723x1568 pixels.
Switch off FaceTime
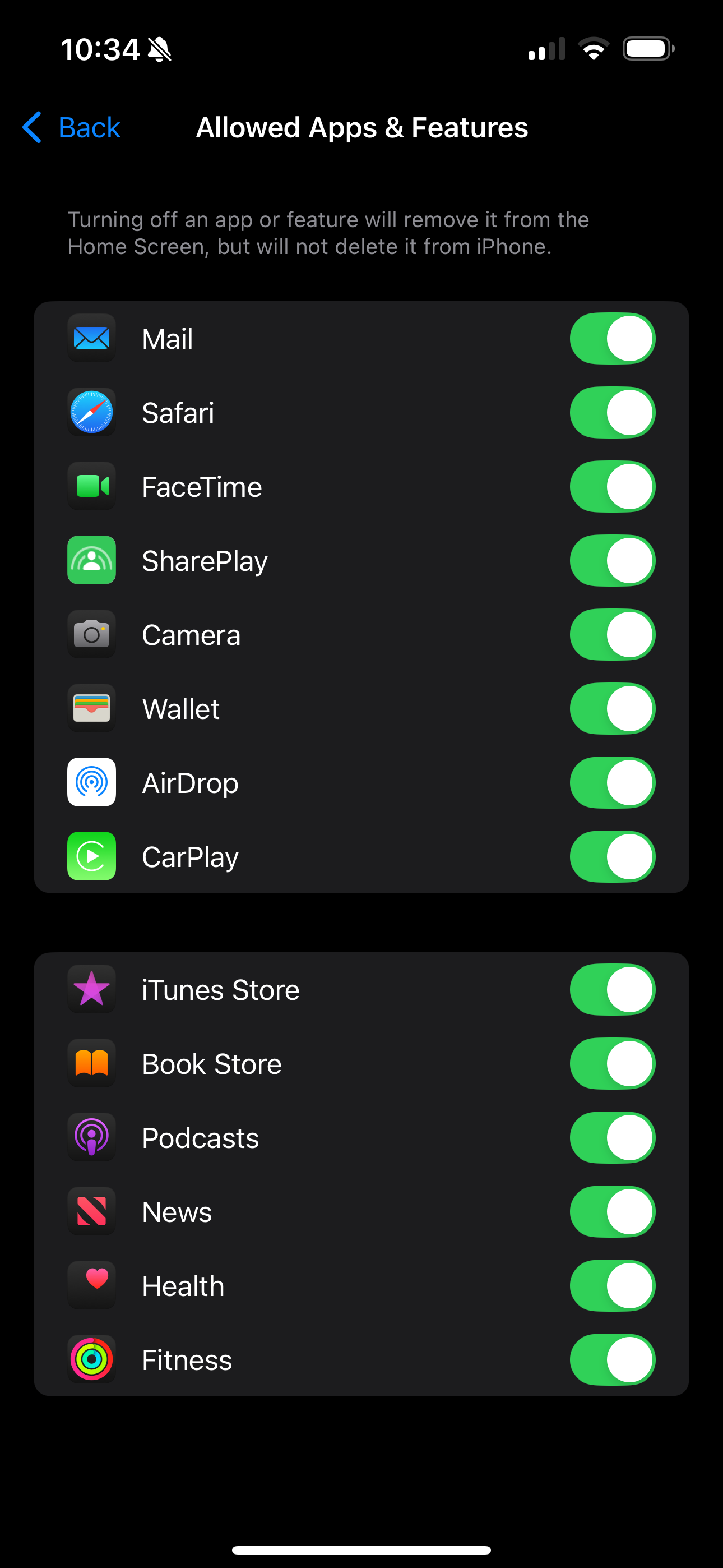coord(612,486)
